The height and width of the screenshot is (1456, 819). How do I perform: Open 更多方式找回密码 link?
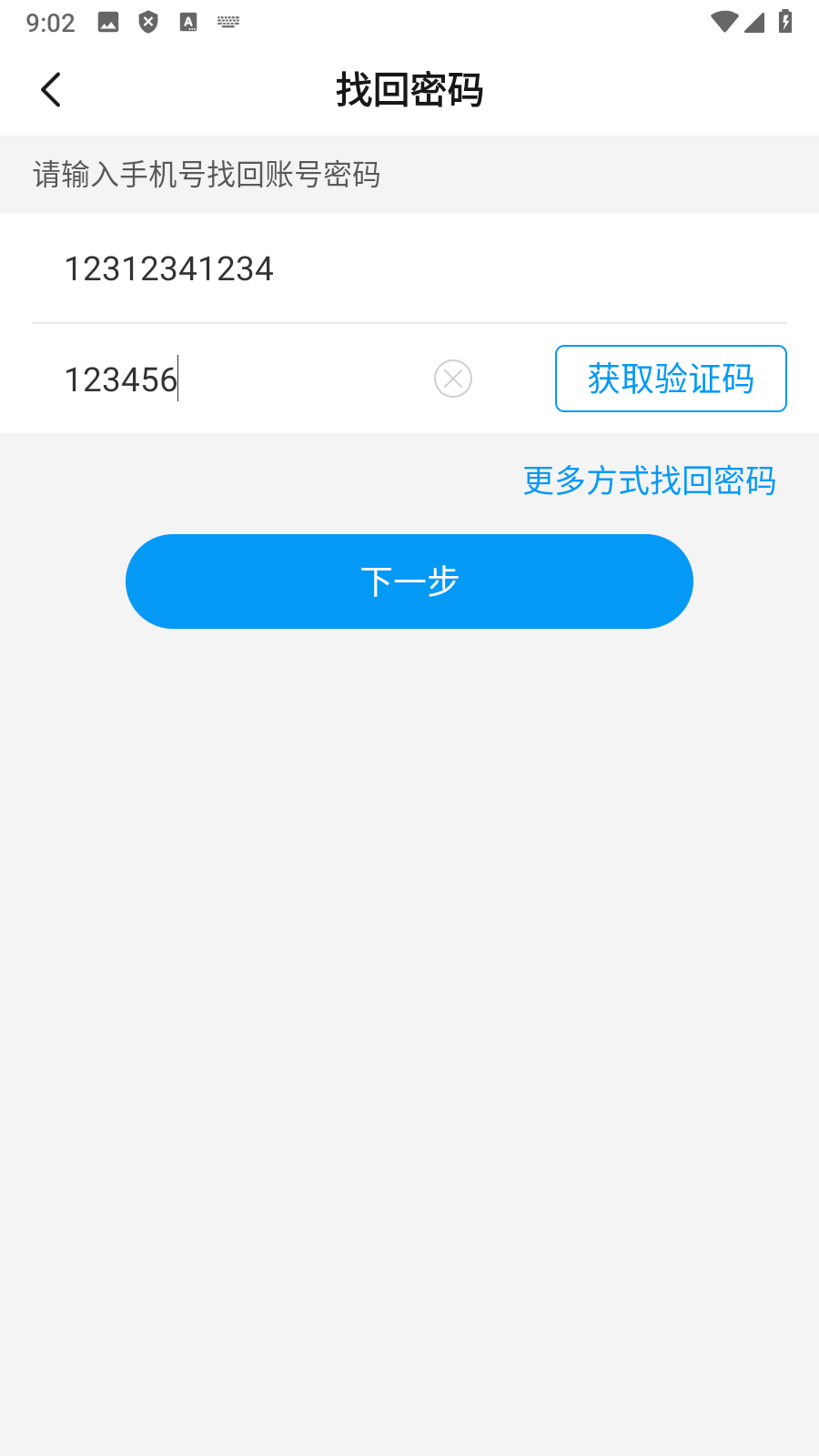point(649,480)
